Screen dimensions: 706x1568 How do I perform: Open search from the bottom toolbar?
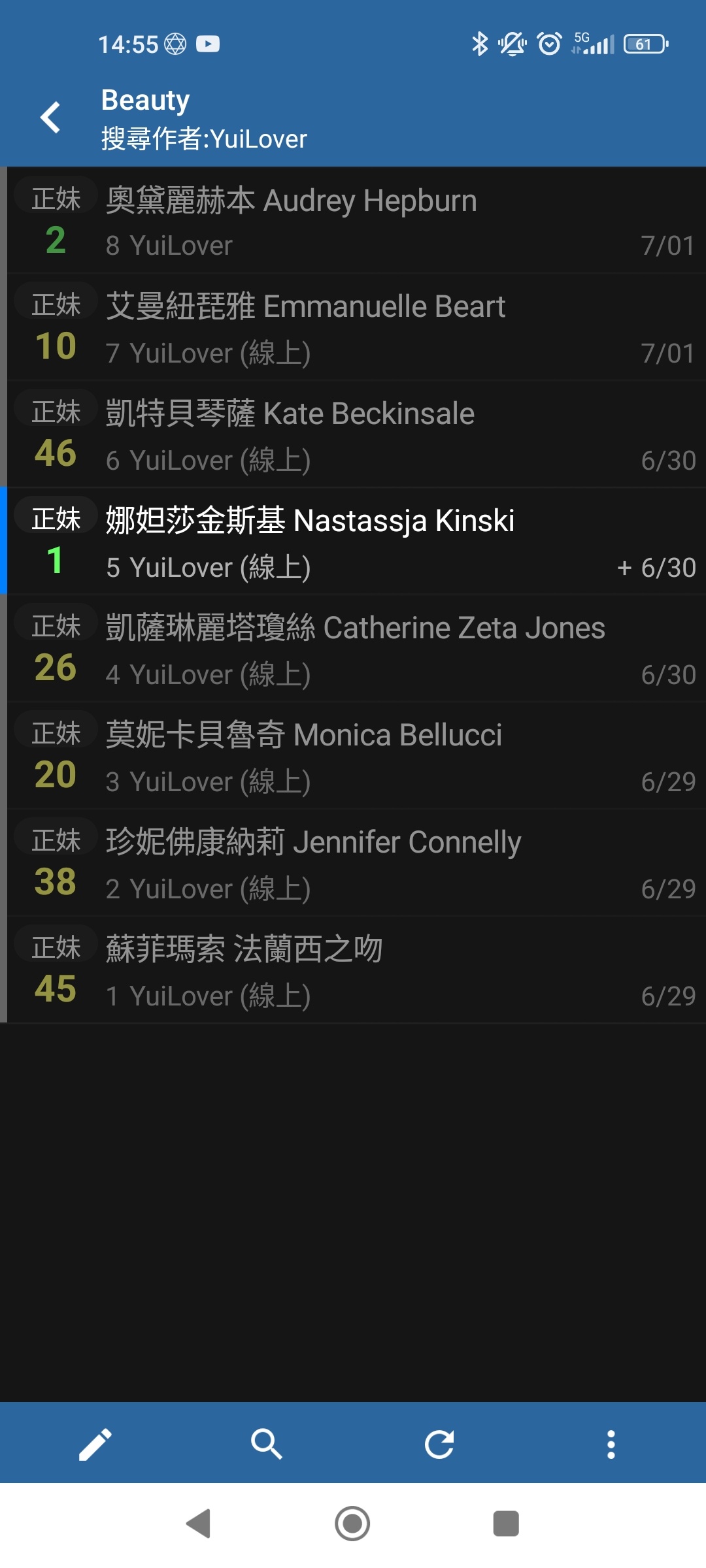267,1444
